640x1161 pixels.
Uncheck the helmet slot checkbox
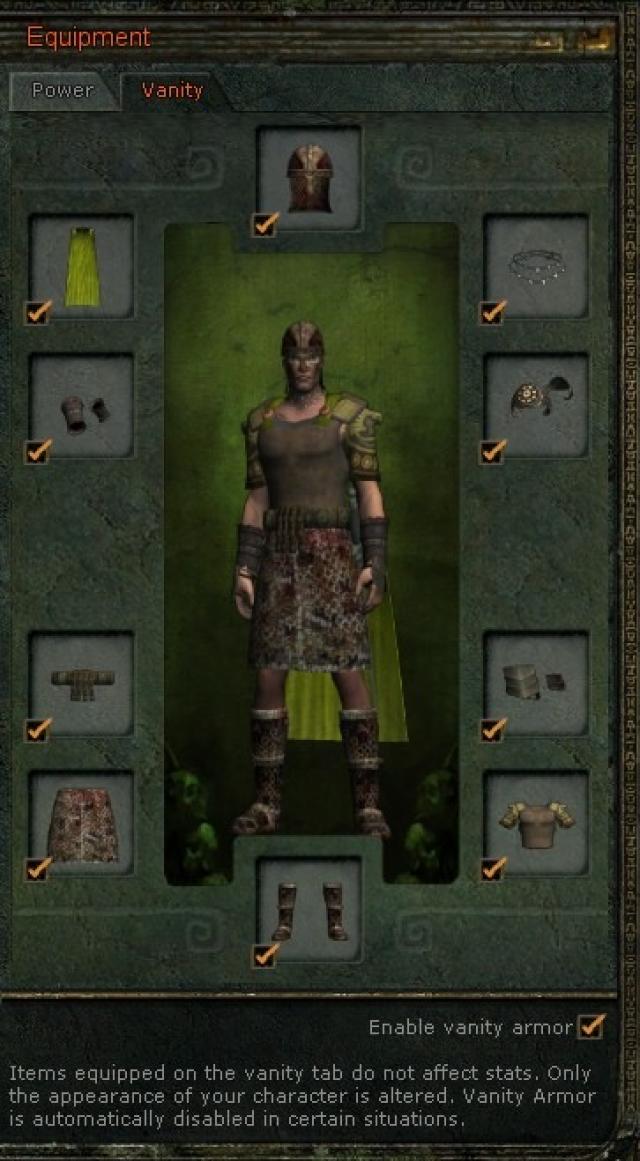click(265, 224)
